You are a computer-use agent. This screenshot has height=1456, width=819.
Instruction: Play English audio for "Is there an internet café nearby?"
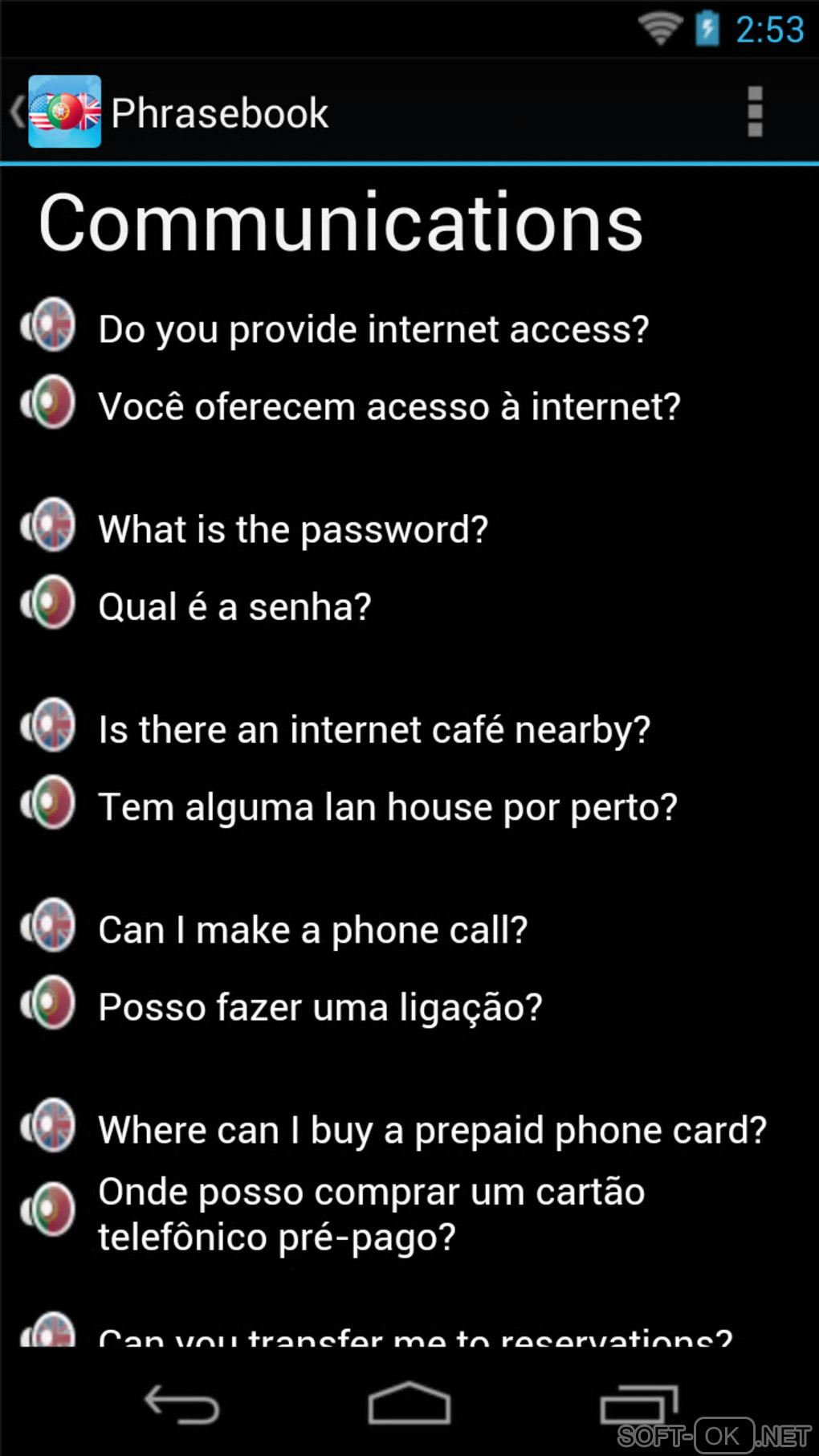(x=49, y=726)
